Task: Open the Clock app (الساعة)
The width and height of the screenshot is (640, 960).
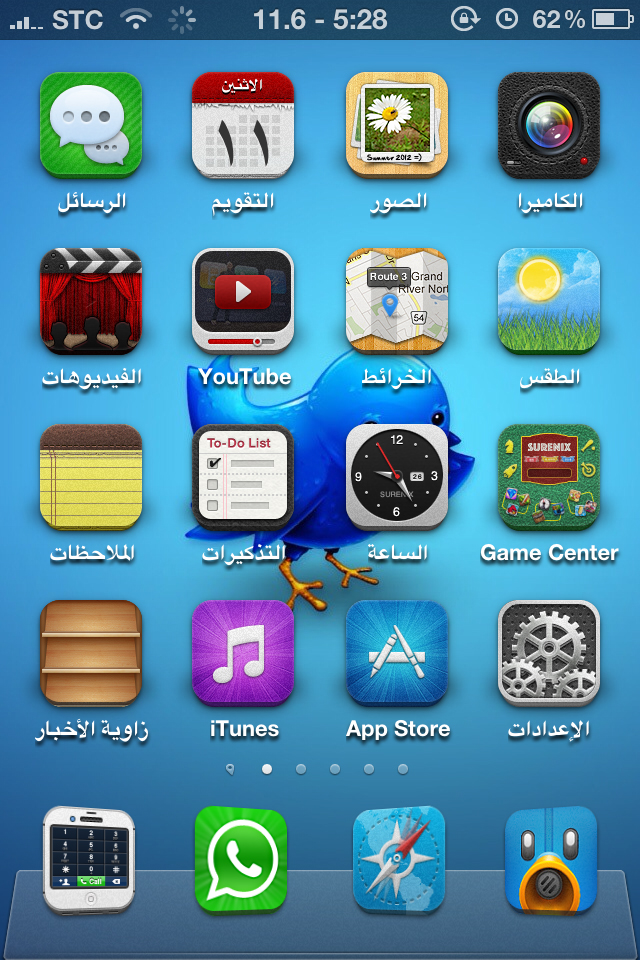Action: point(397,477)
